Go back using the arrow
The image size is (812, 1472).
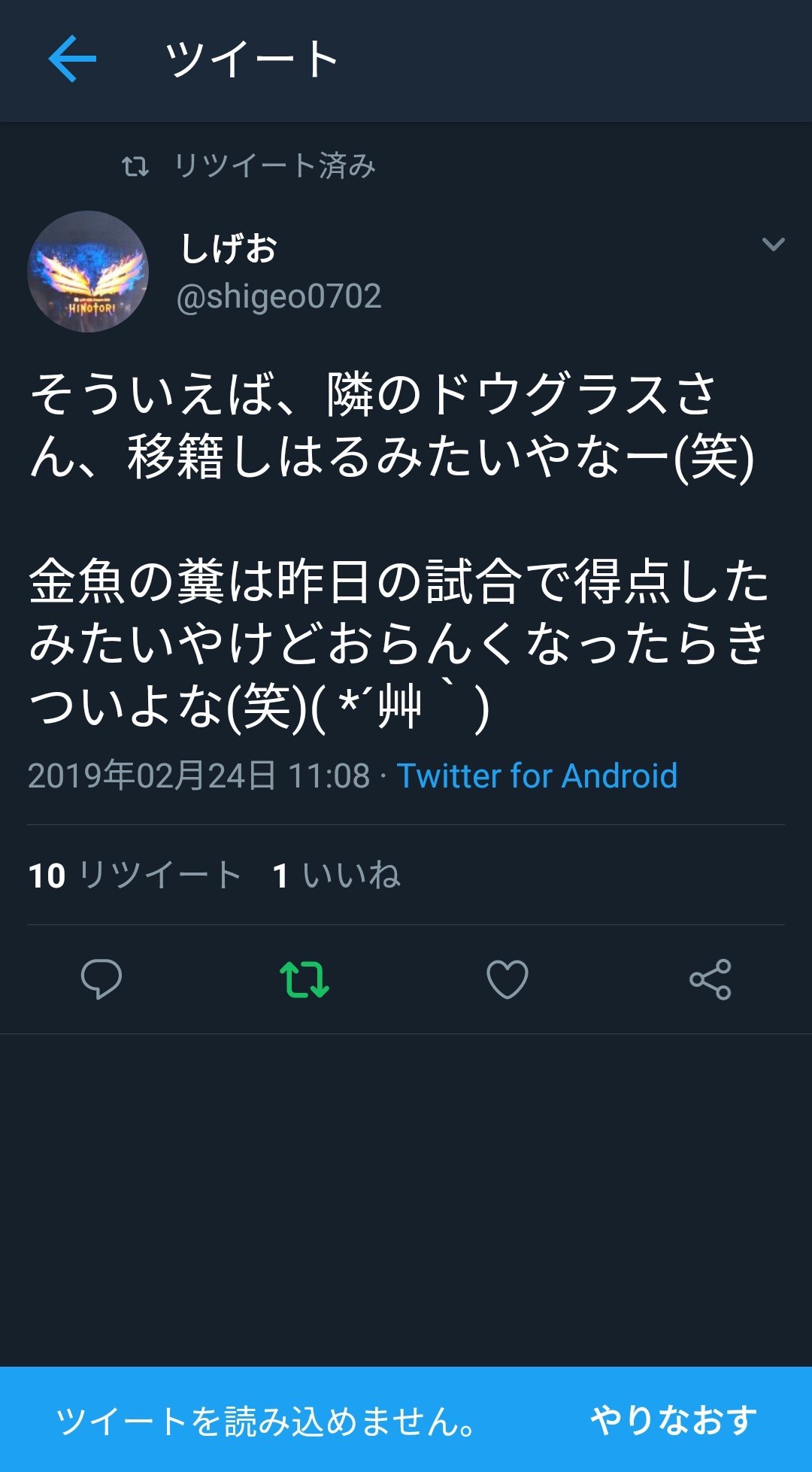[x=72, y=59]
